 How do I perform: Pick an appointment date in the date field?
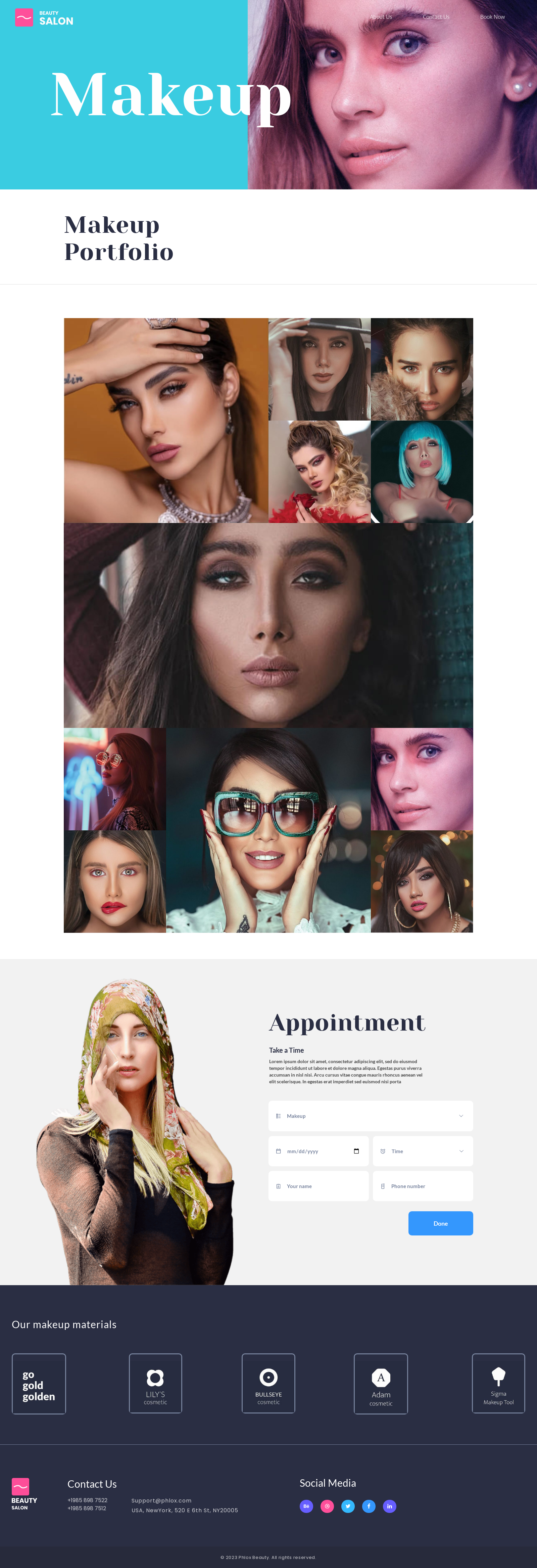(318, 1151)
